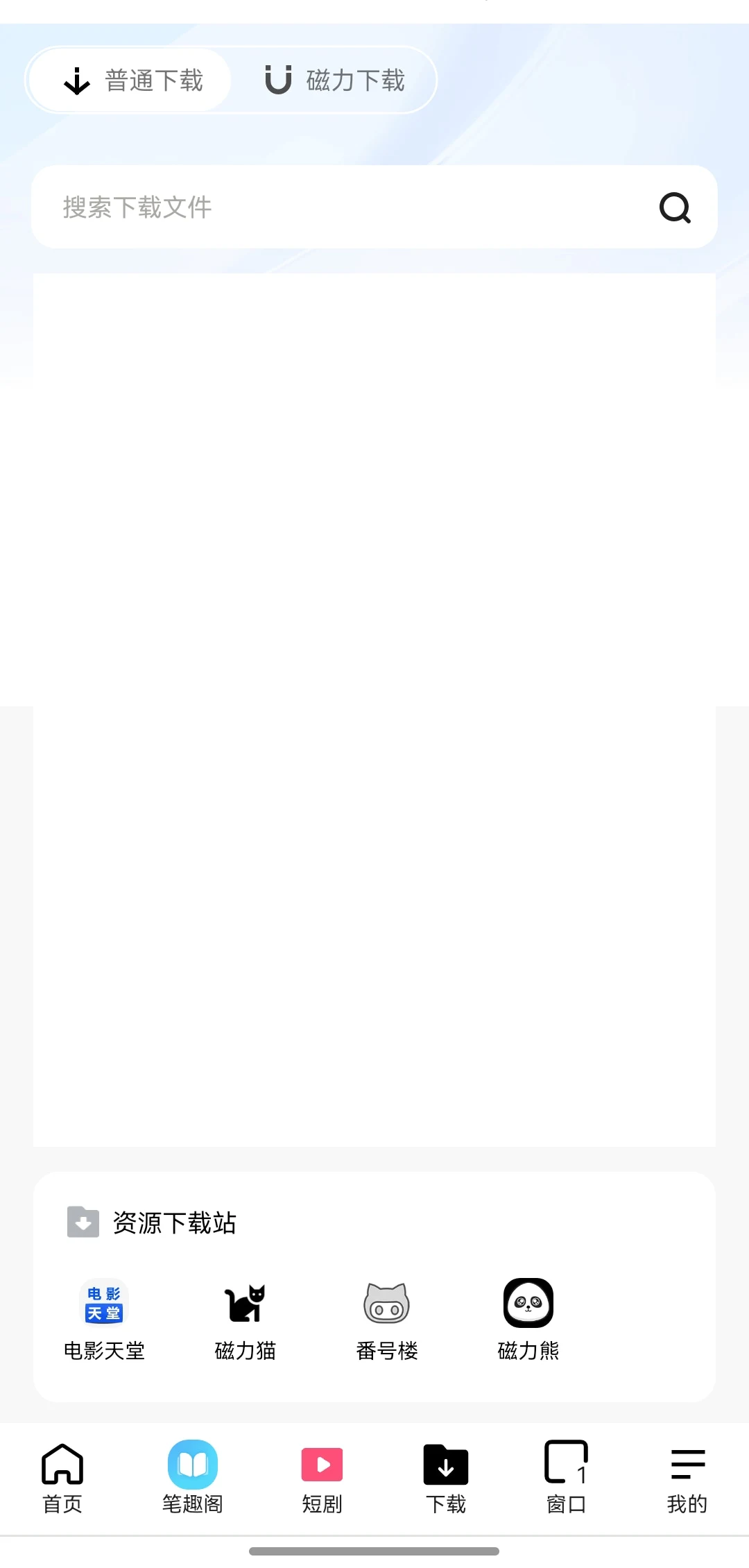The width and height of the screenshot is (749, 1568).
Task: Open the 电影天堂 download site
Action: tap(104, 1319)
